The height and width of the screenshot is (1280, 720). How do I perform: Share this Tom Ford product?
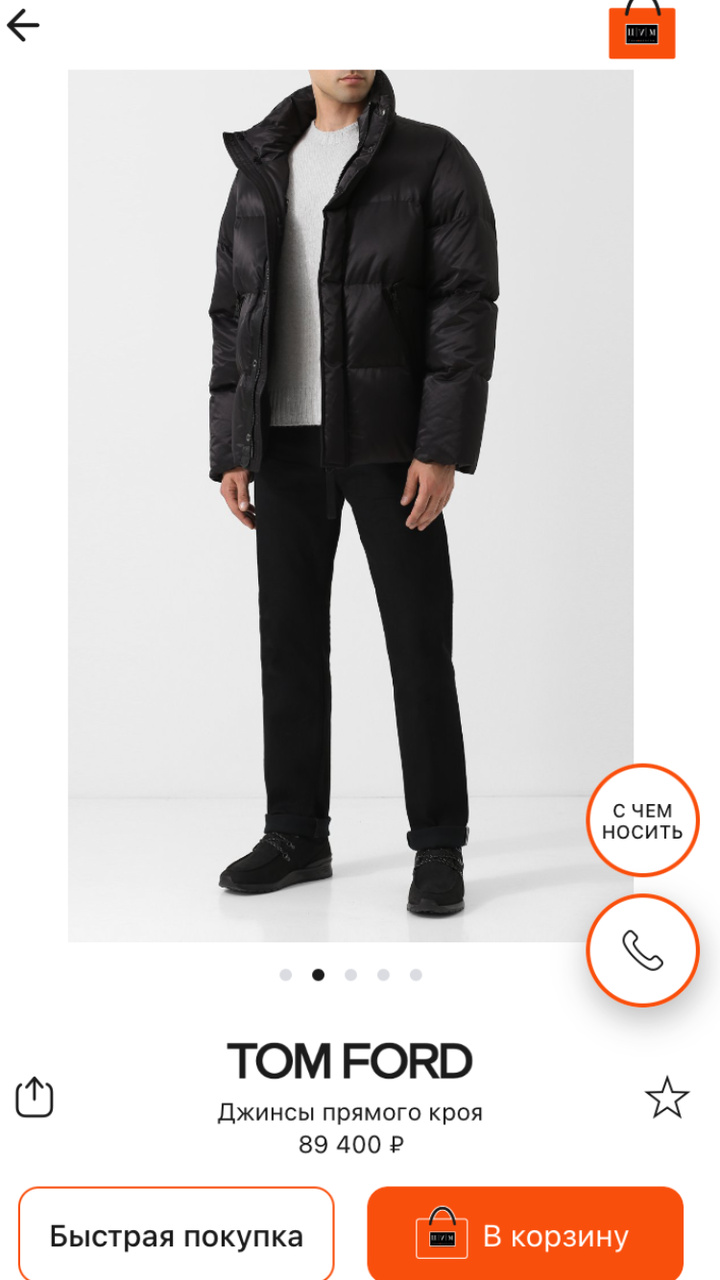[34, 1097]
